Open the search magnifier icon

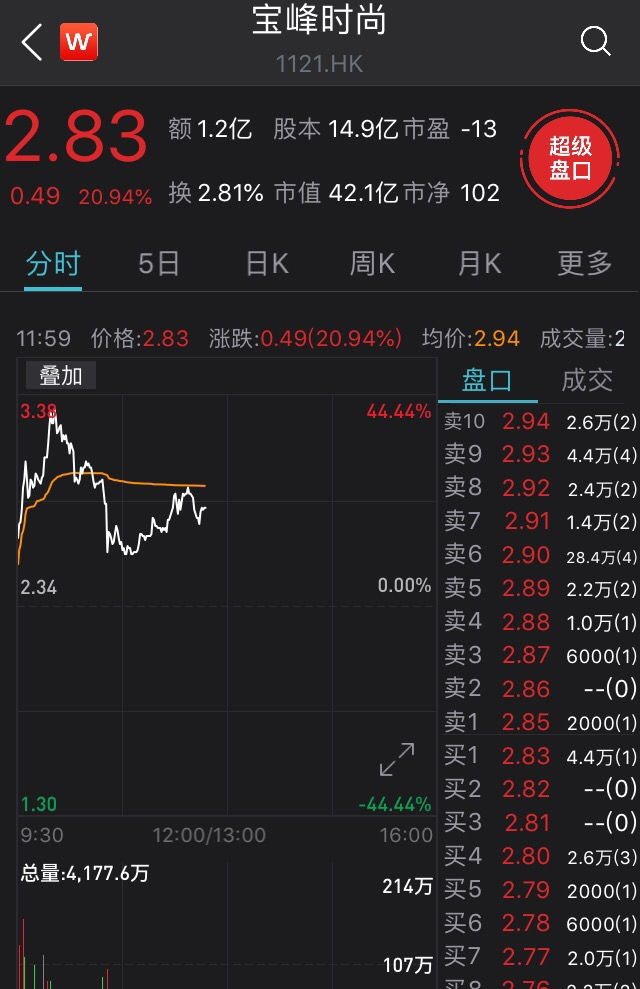pyautogui.click(x=595, y=42)
